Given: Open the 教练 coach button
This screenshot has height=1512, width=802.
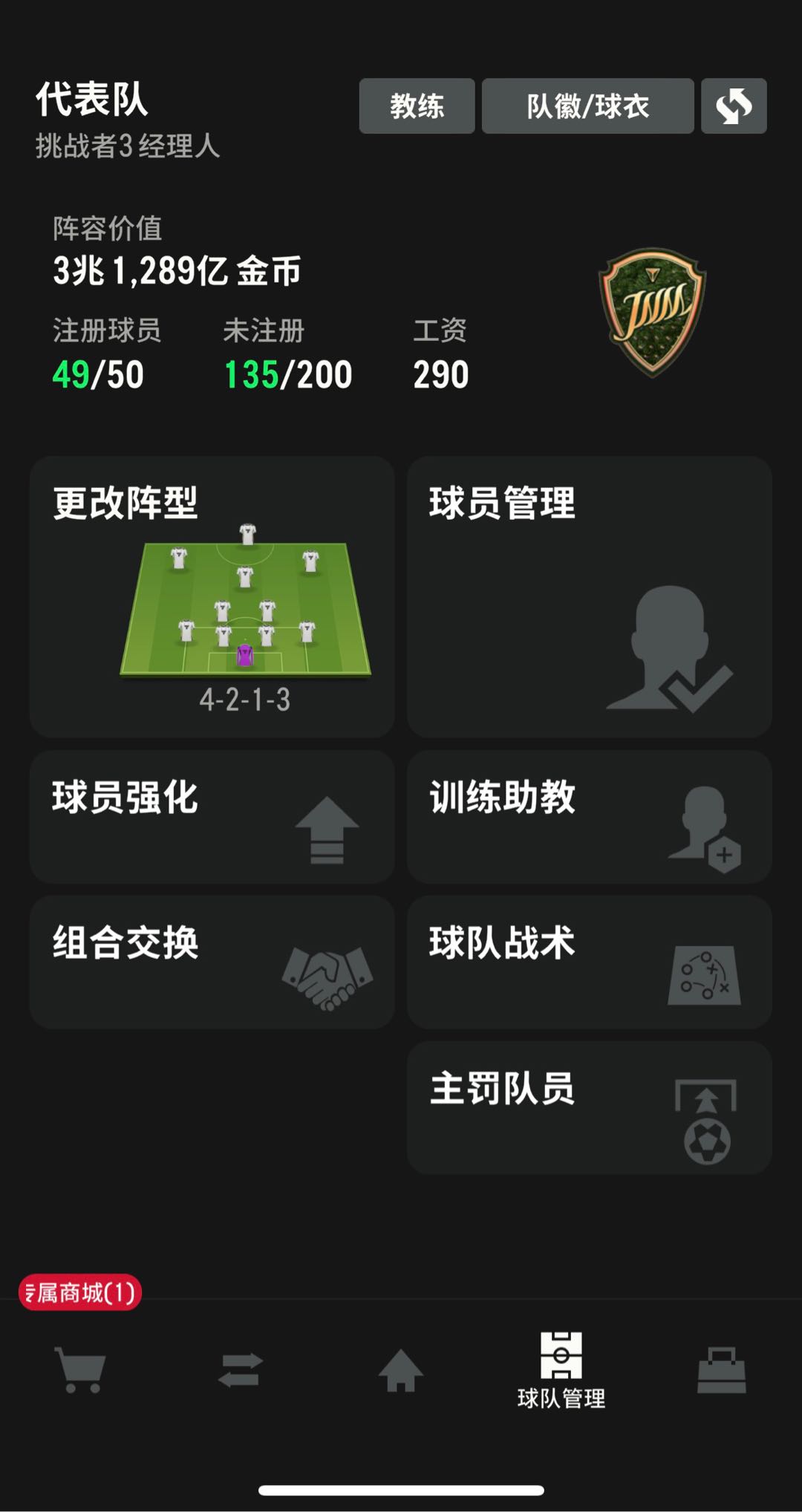Looking at the screenshot, I should point(417,106).
